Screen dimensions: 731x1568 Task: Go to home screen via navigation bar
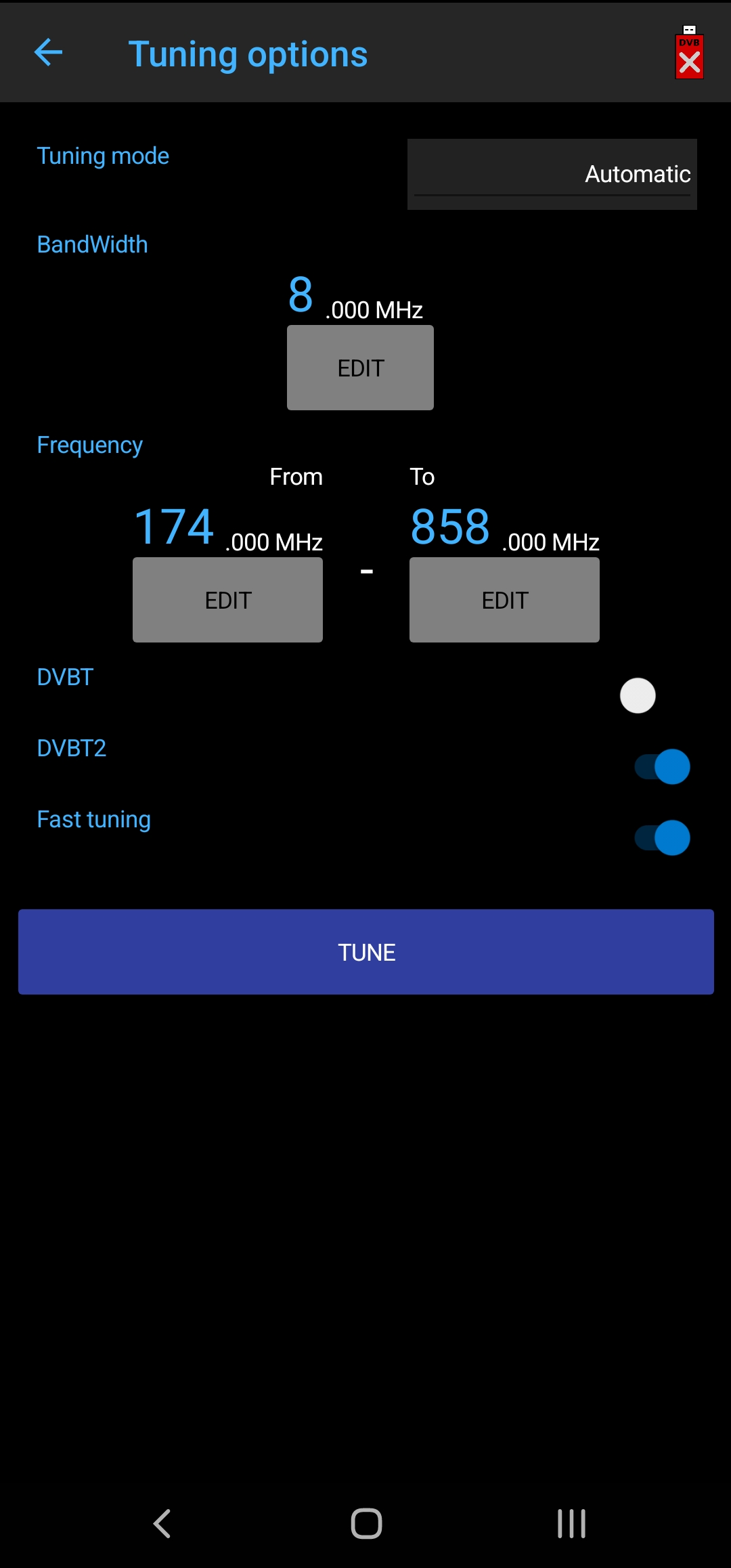[366, 1523]
